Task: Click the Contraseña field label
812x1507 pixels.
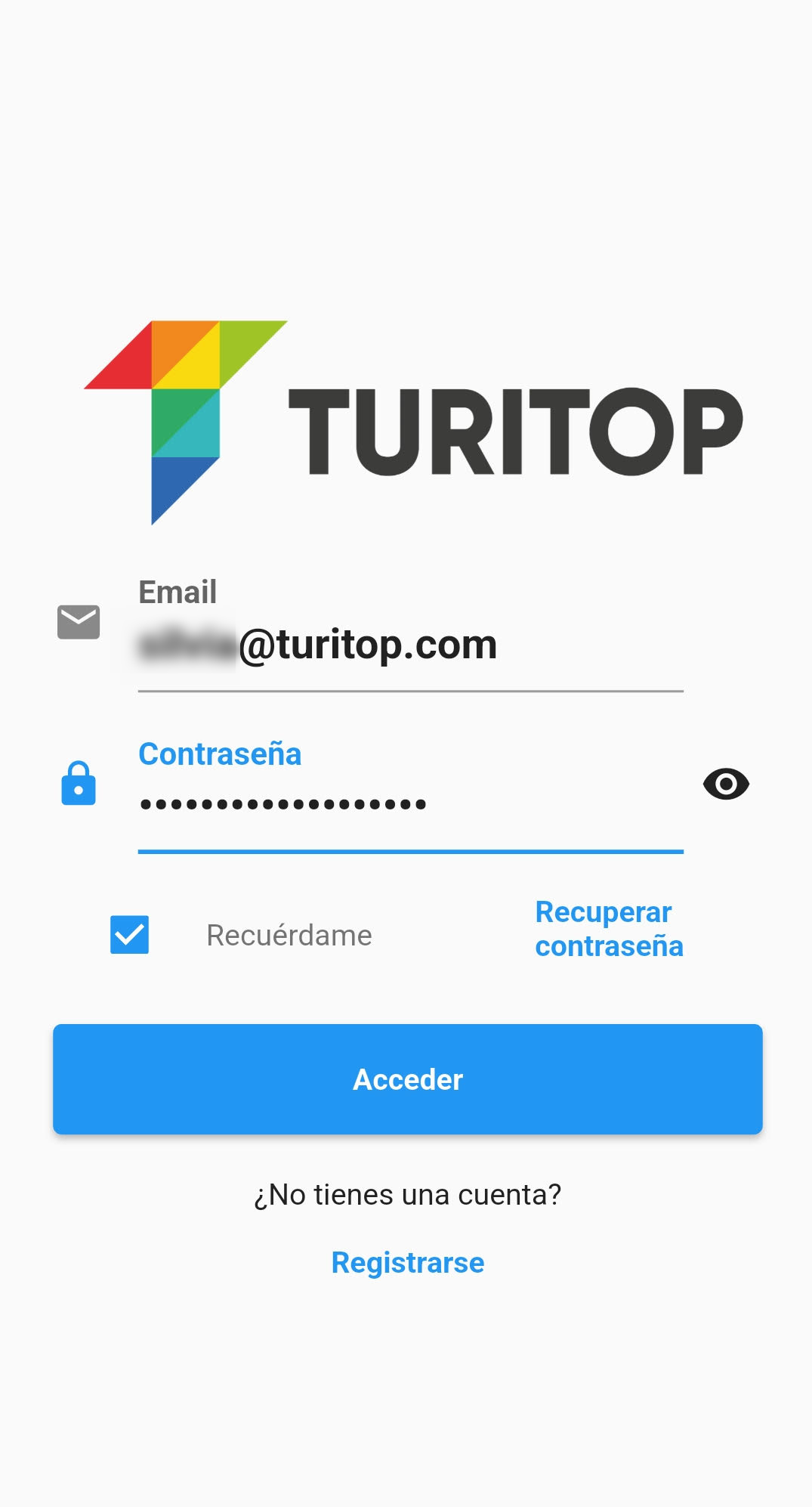Action: click(x=220, y=753)
